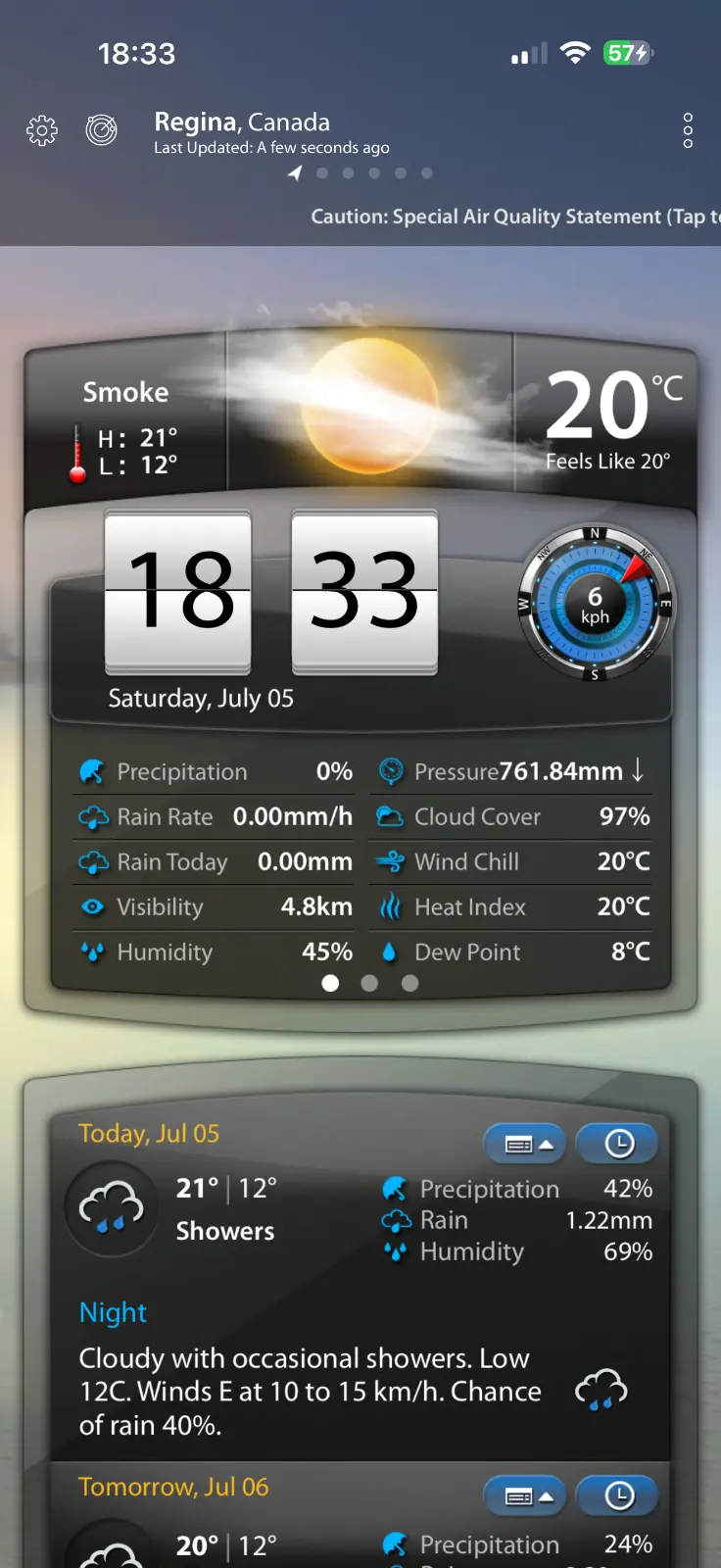
Task: Open the settings gear
Action: 42,130
